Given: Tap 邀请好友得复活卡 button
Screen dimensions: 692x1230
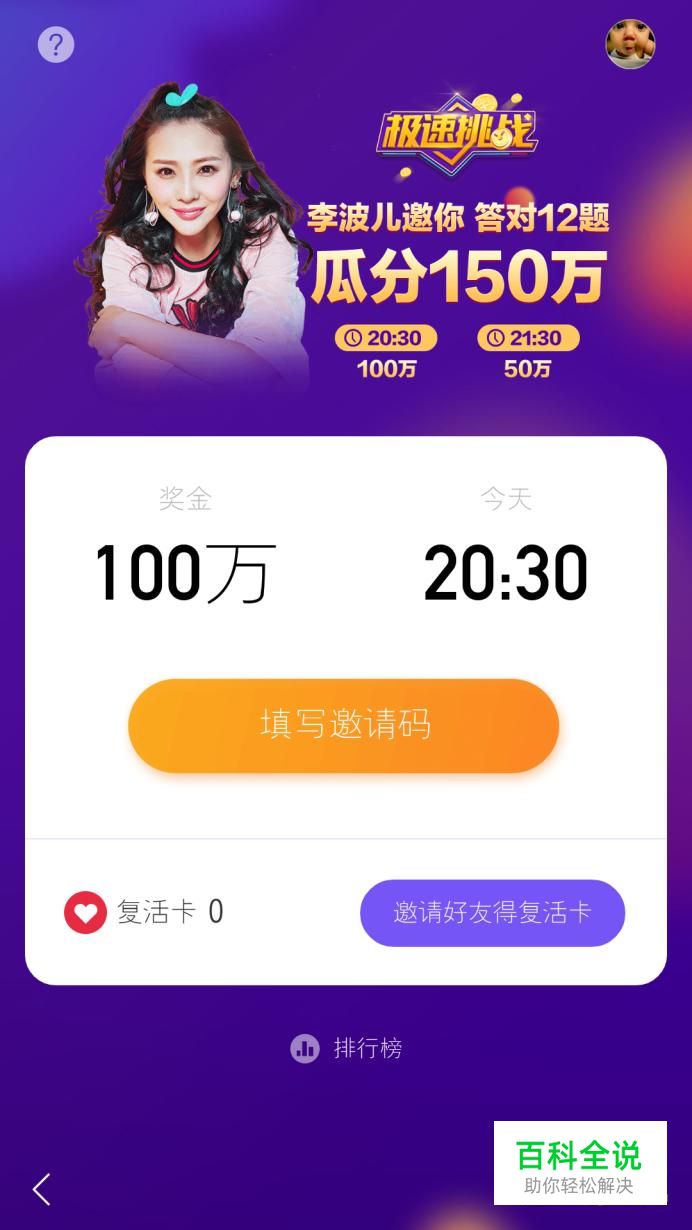Looking at the screenshot, I should [492, 912].
